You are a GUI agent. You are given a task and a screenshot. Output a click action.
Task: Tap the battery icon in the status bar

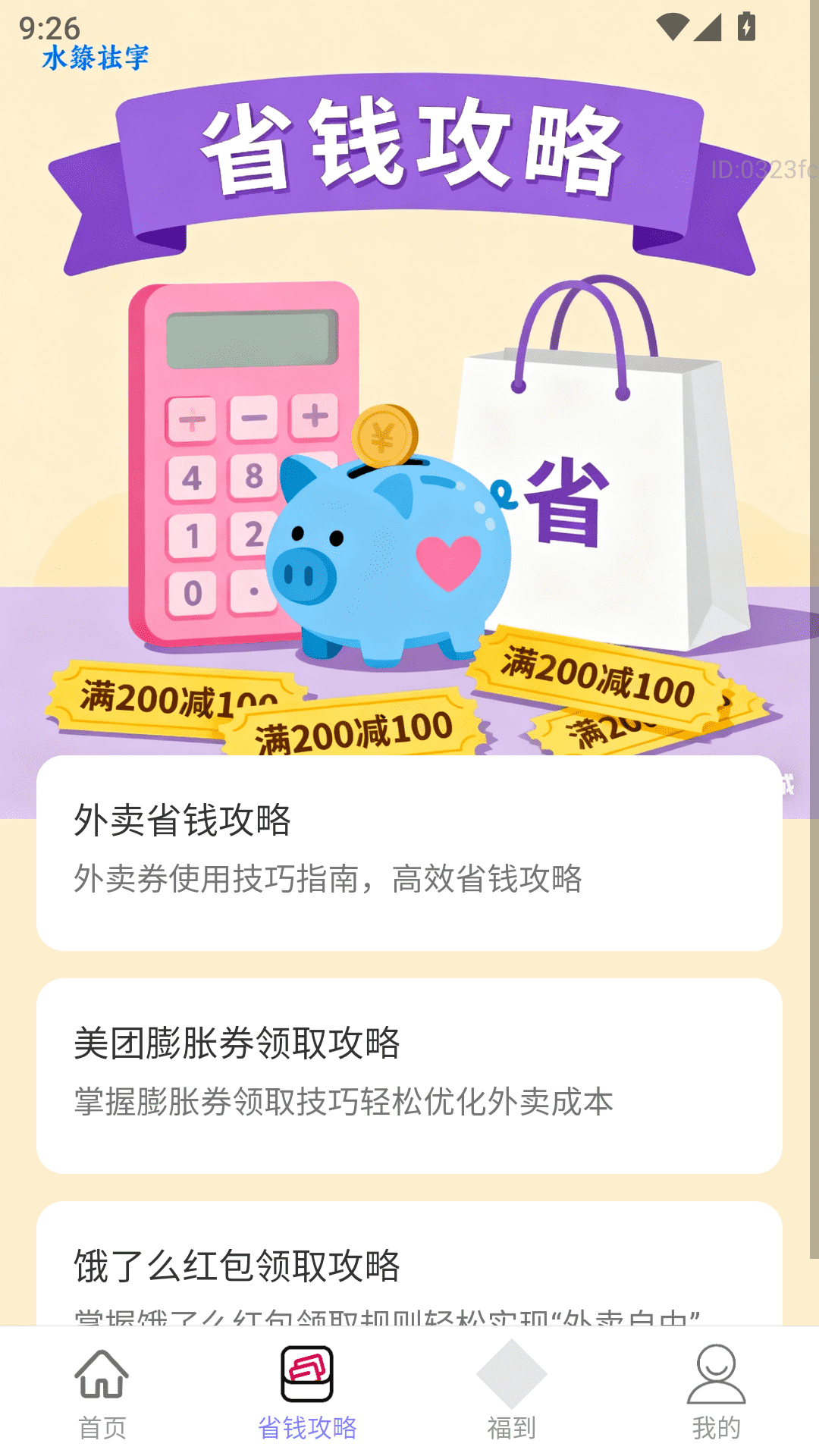[745, 25]
